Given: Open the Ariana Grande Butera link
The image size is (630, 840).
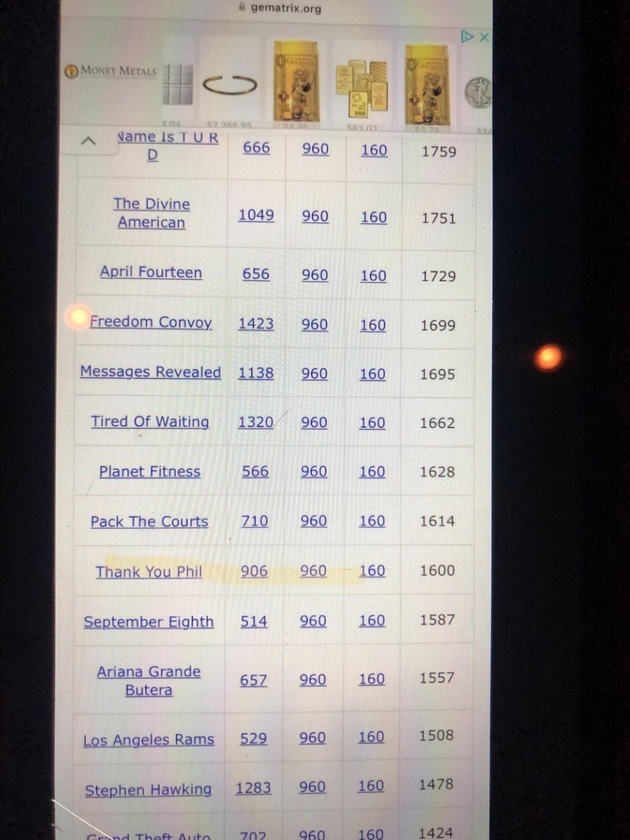Looking at the screenshot, I should pos(148,680).
